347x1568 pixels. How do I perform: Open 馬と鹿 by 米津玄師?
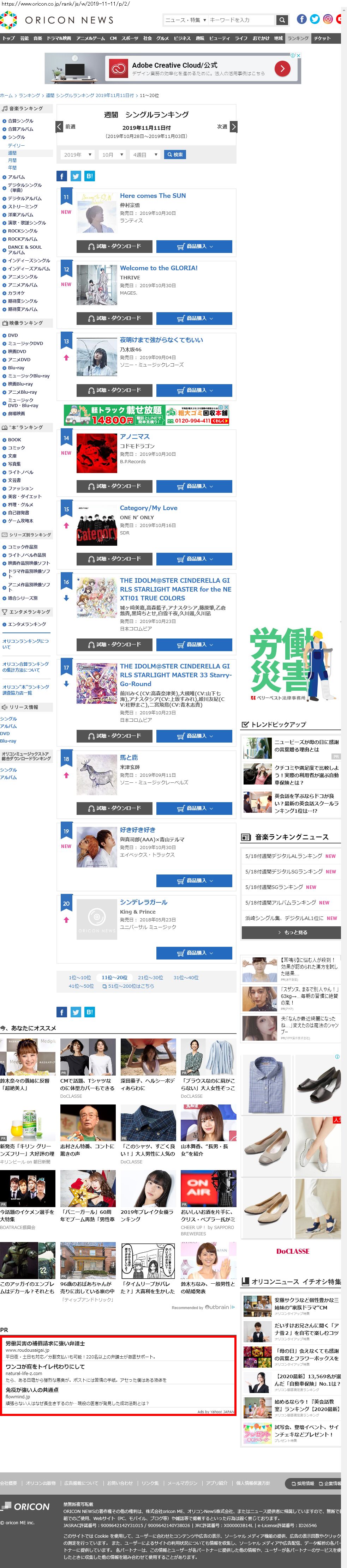click(x=129, y=757)
